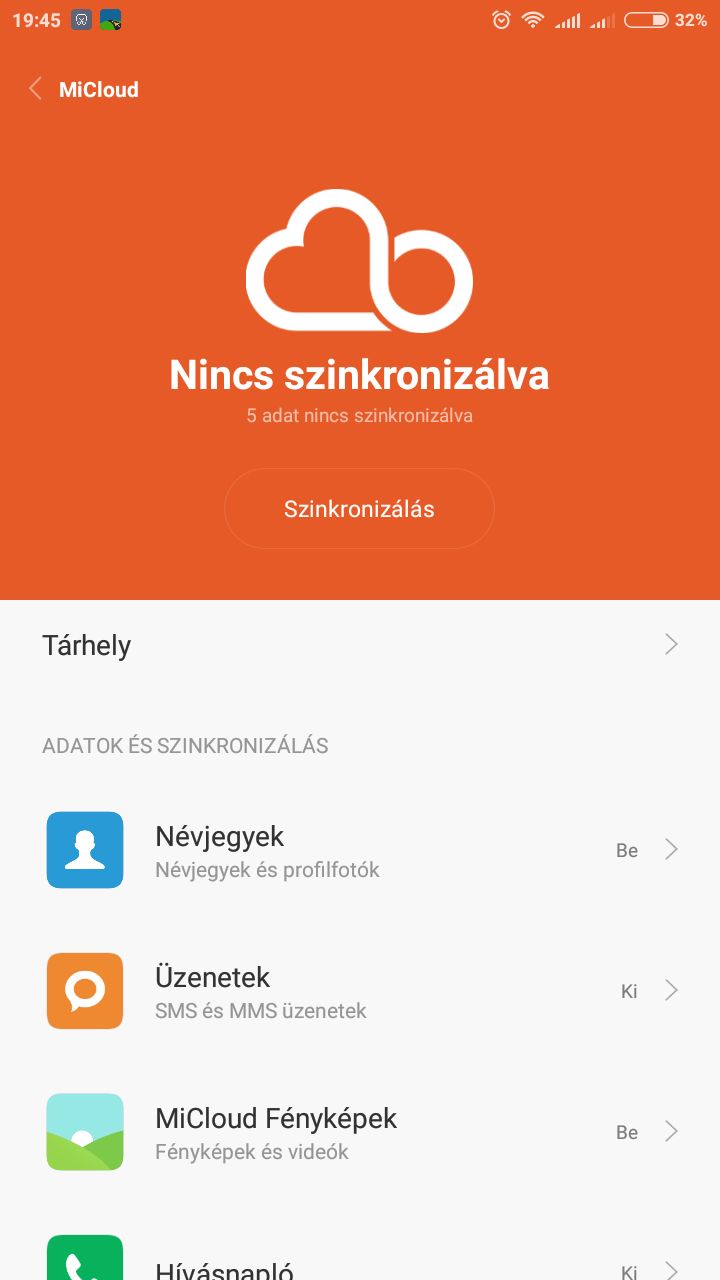Viewport: 720px width, 1280px height.
Task: Open MiCloud Fényképek sync settings
Action: click(360, 1133)
